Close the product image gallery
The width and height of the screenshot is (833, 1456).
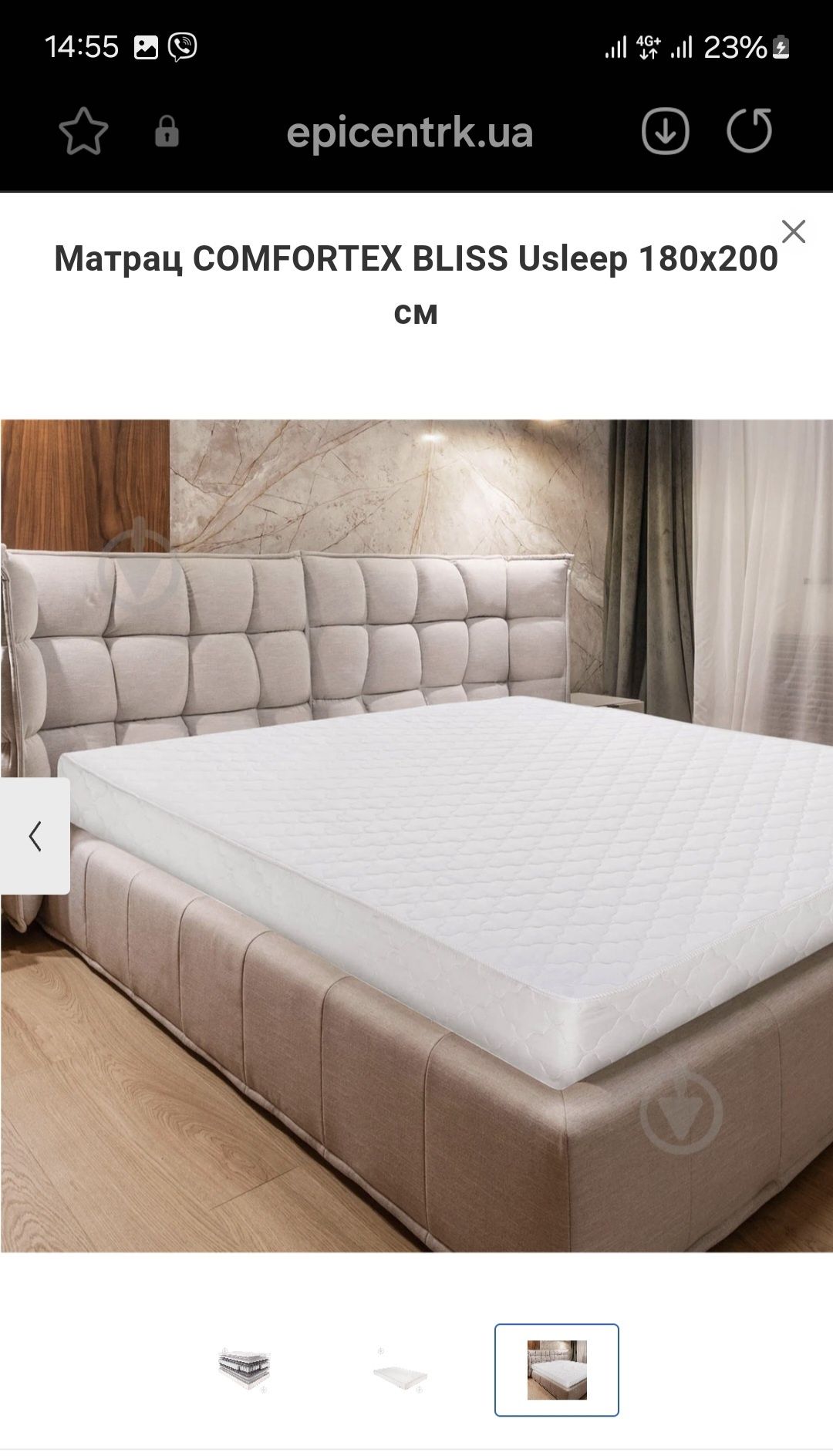pos(793,231)
